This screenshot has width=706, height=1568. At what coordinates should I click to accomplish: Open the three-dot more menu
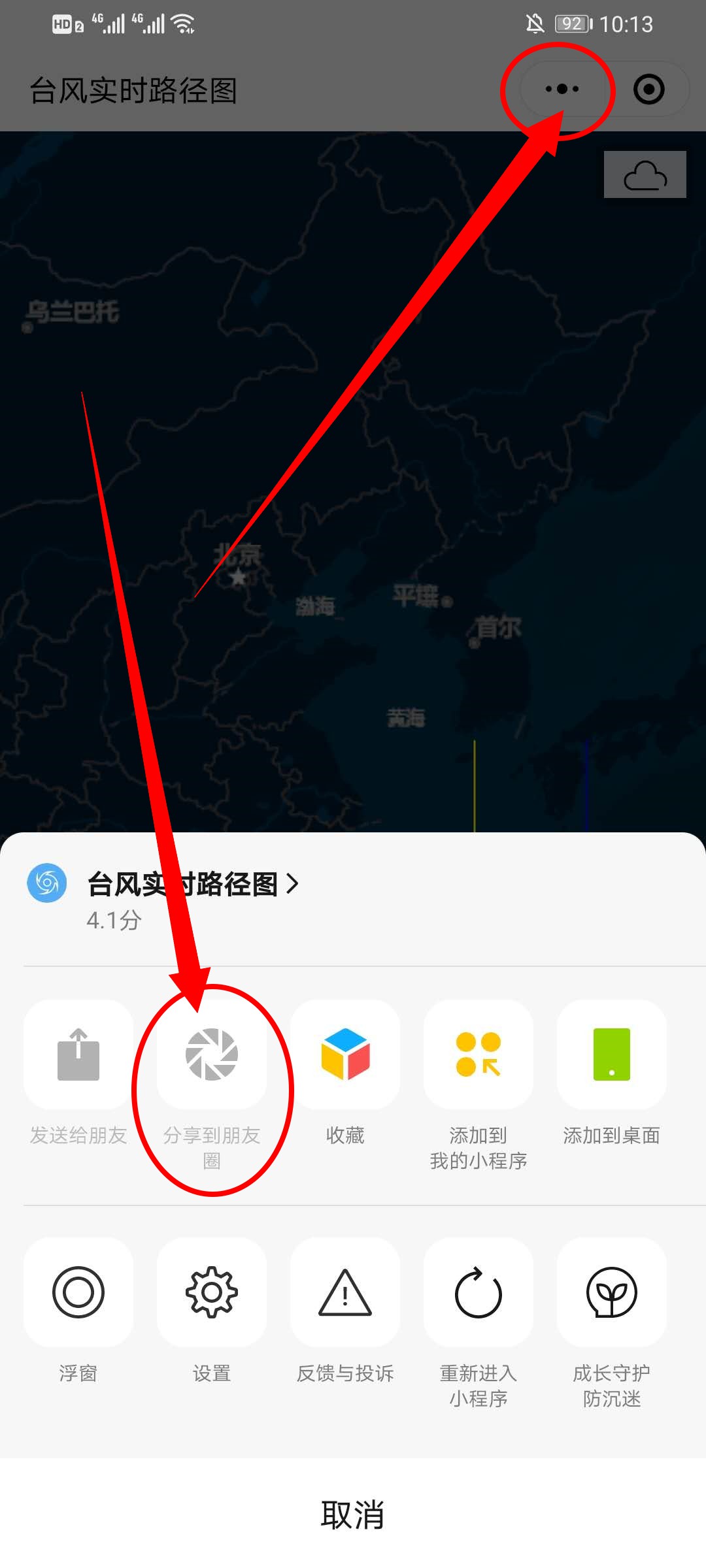pos(562,89)
